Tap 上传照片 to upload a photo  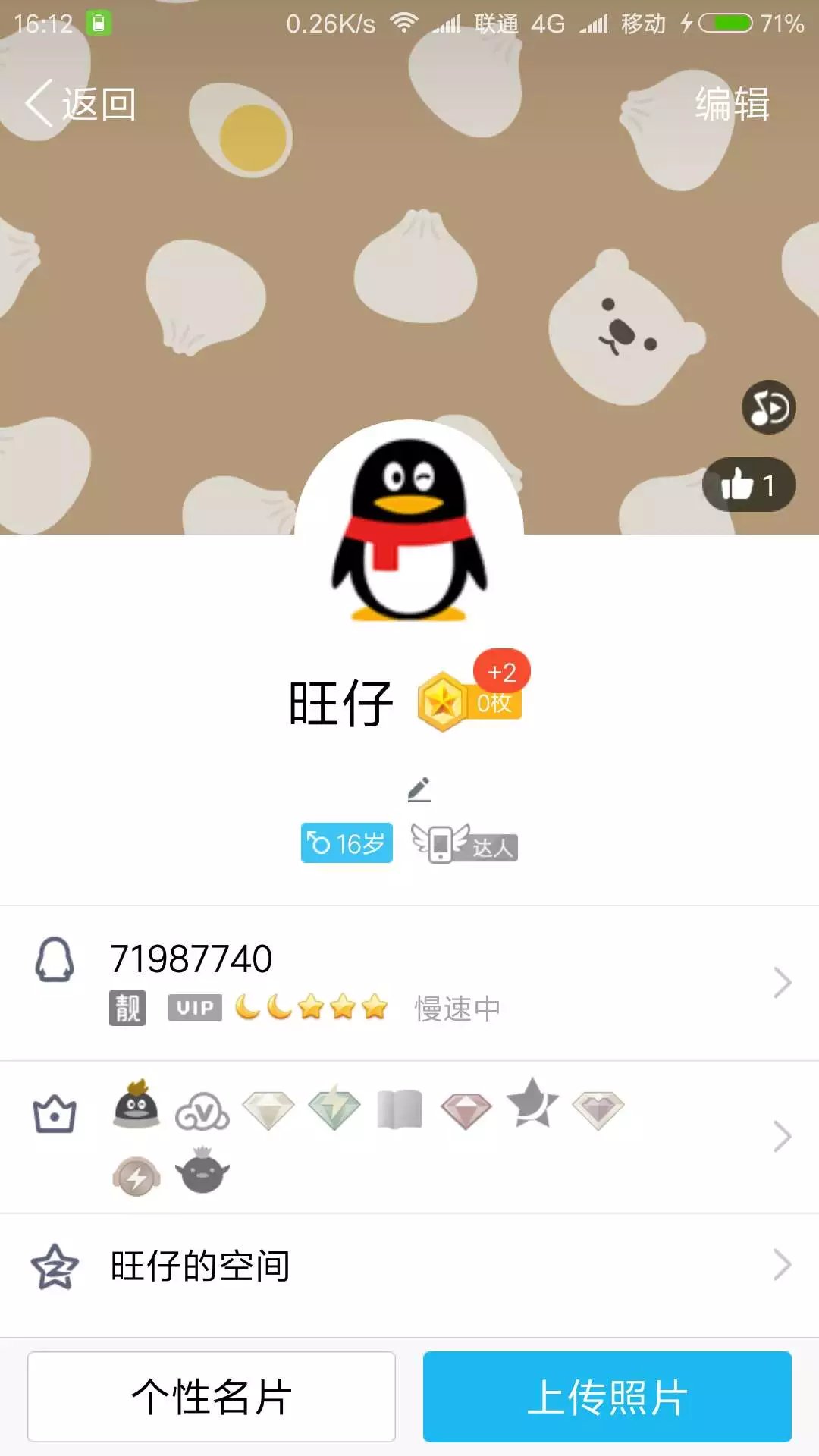pos(607,1396)
